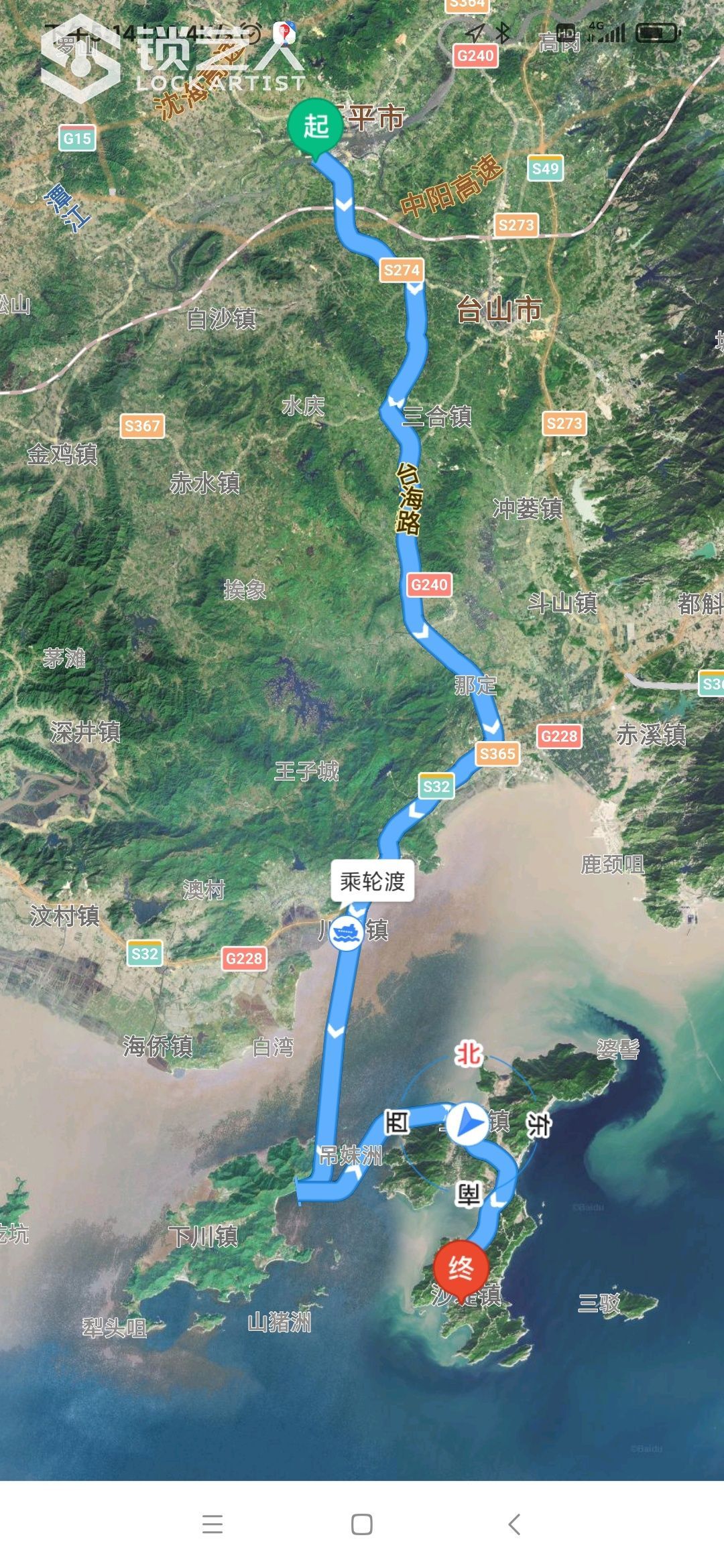Tap the blue current-location arrow

click(x=467, y=1123)
